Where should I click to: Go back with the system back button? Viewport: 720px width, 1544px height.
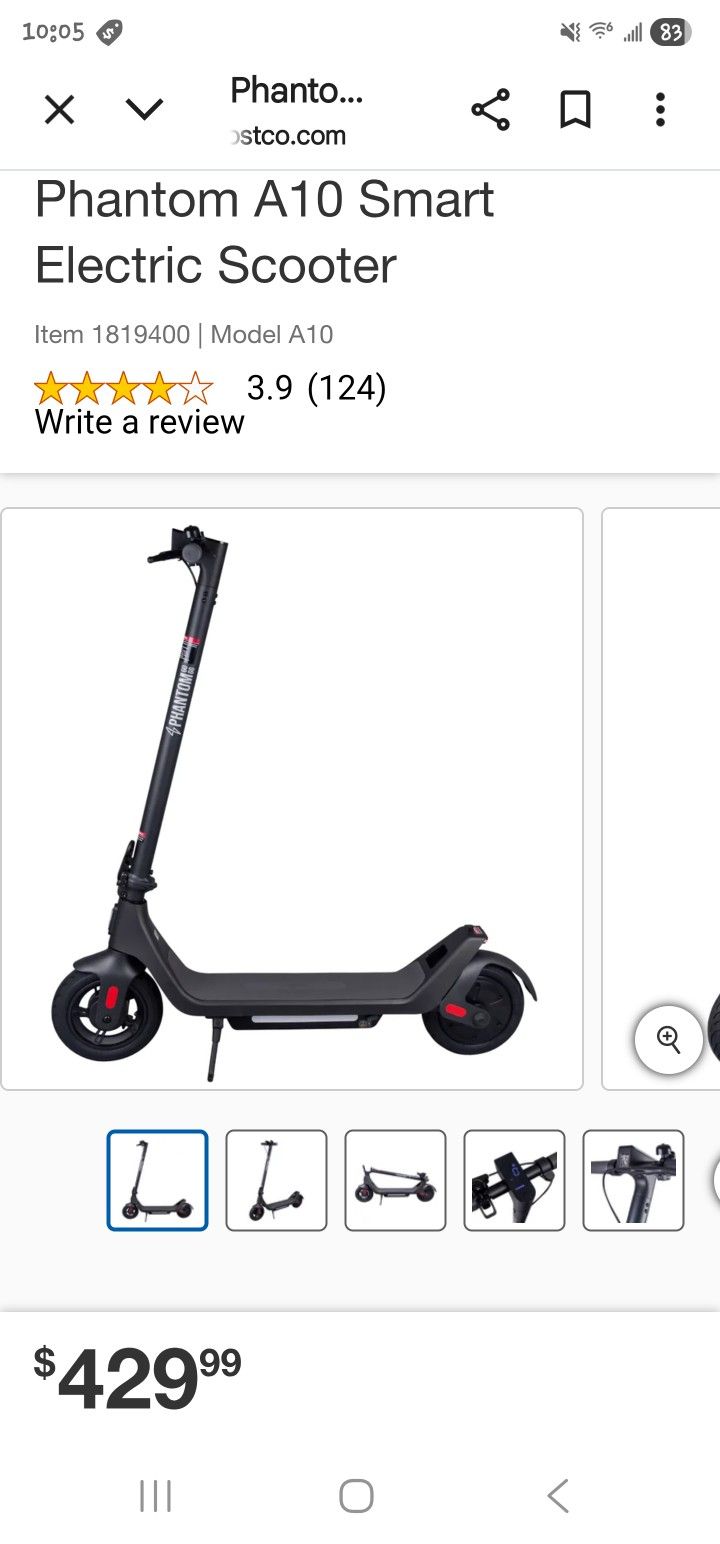pyautogui.click(x=558, y=1496)
